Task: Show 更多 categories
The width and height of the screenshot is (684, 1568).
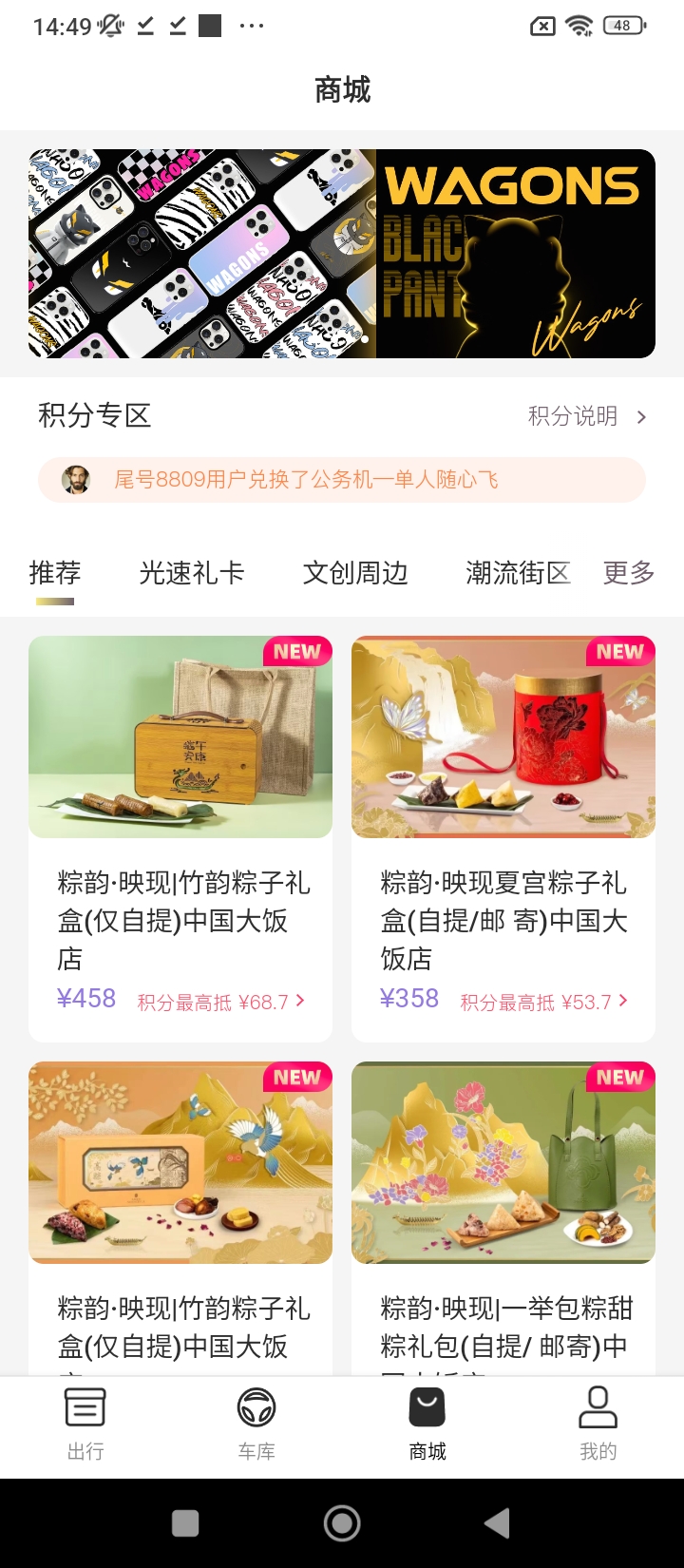Action: pos(629,573)
